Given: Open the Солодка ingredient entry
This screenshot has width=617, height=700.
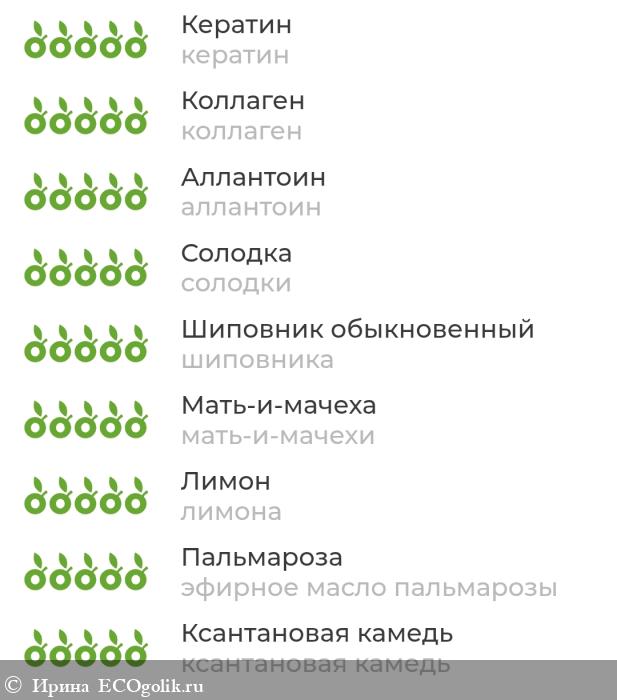Looking at the screenshot, I should tap(236, 253).
